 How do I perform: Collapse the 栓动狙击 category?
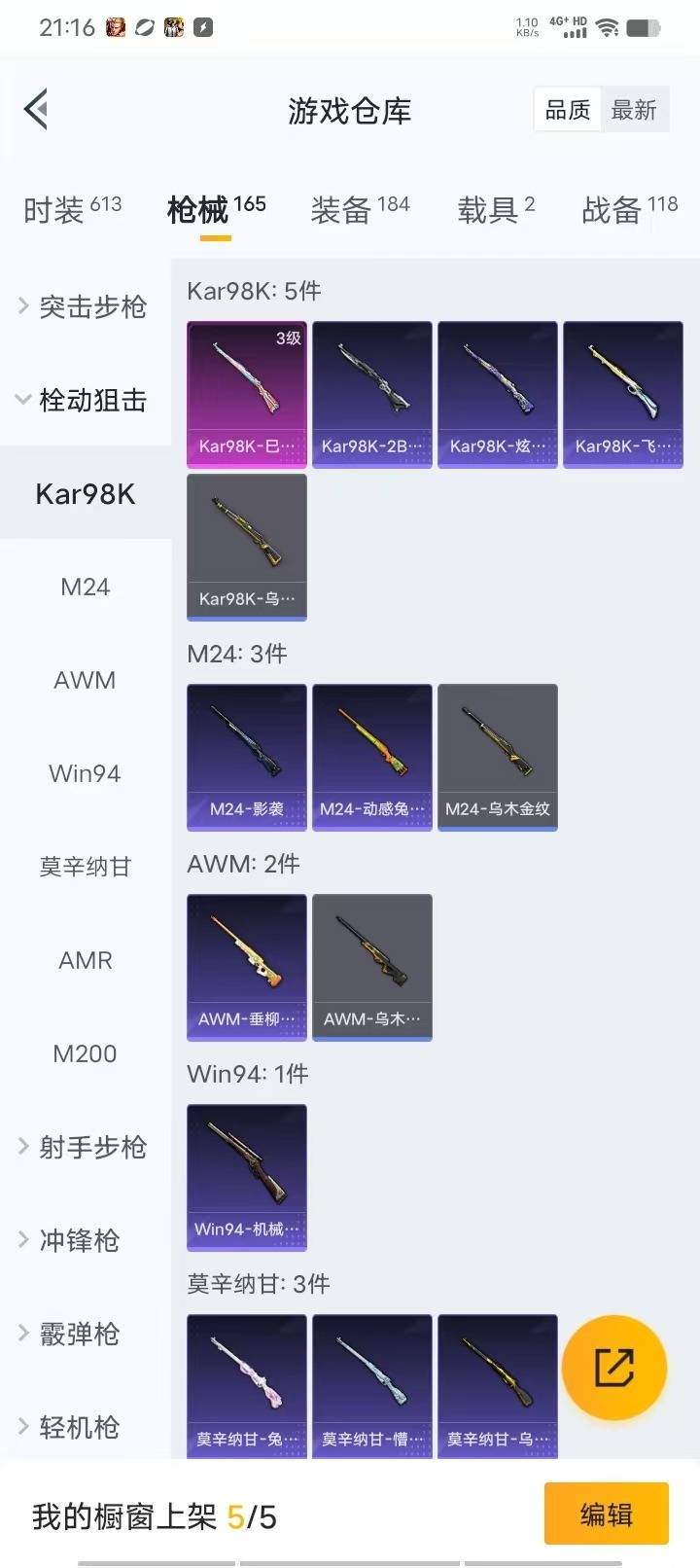(x=86, y=400)
